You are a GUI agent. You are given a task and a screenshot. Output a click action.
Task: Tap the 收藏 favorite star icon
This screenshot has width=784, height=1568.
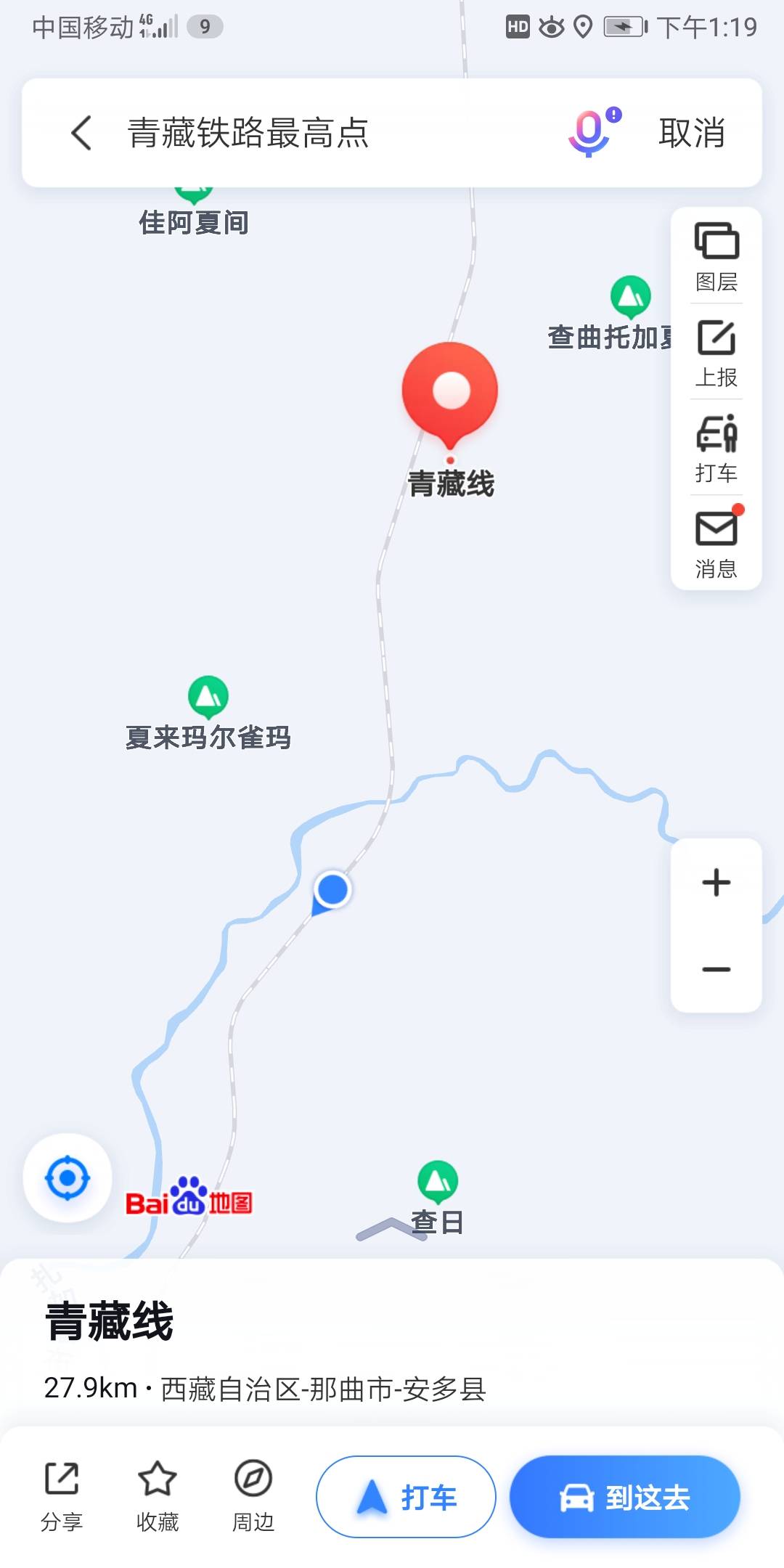click(158, 1495)
